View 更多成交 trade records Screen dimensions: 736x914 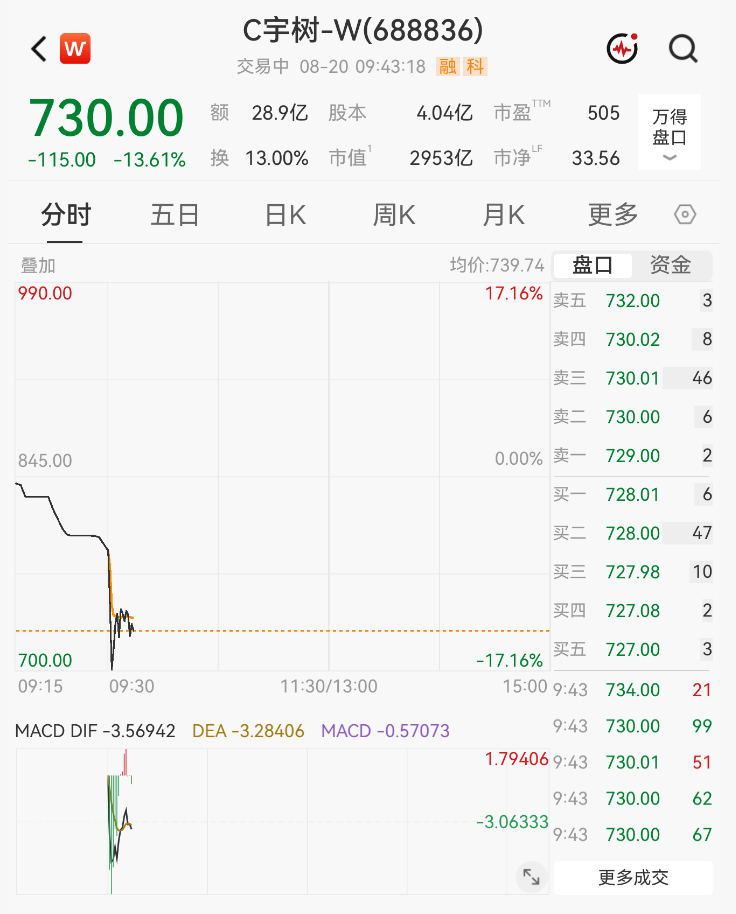(x=633, y=877)
